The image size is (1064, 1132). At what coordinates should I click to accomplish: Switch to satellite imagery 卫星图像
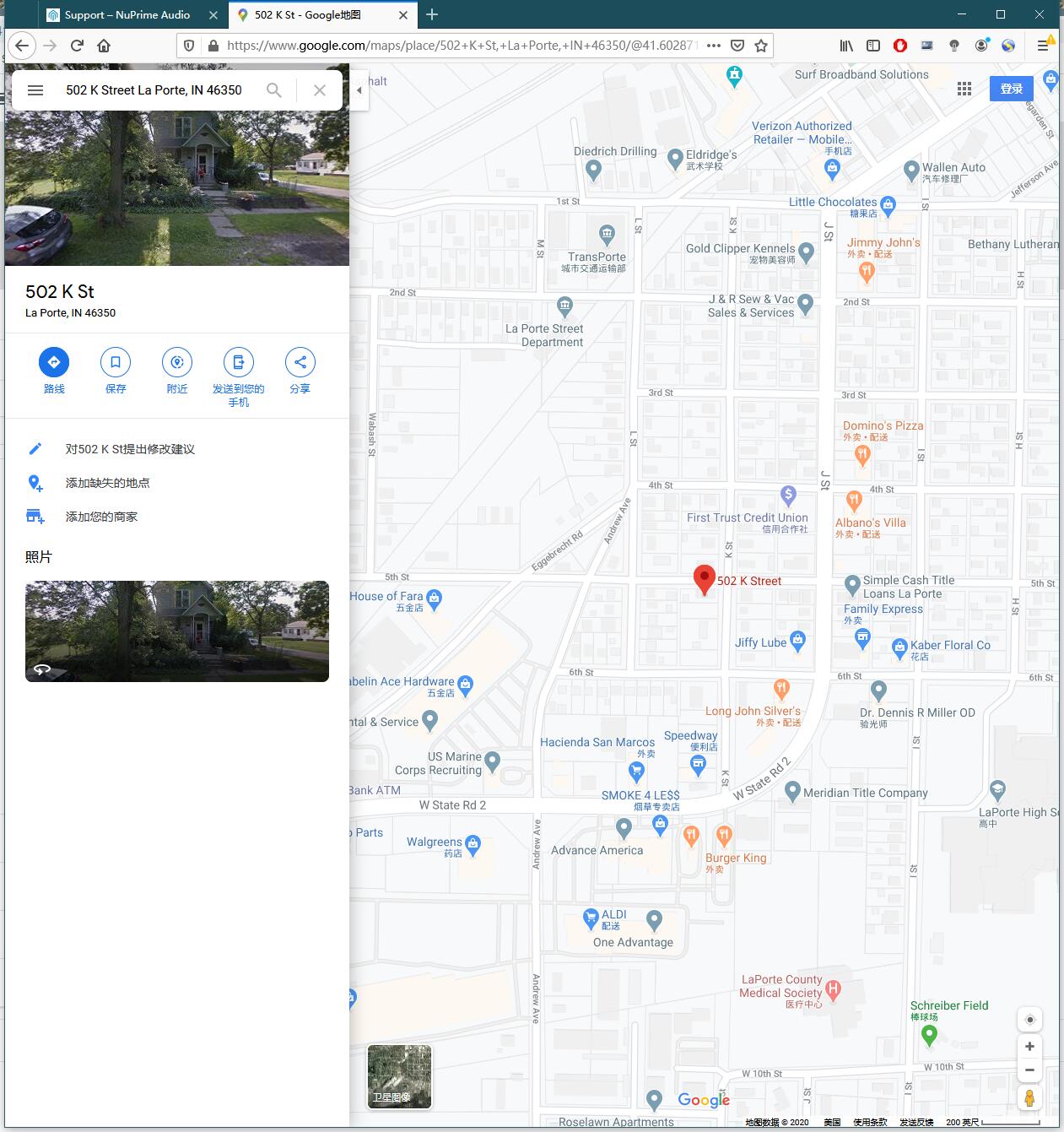coord(399,1076)
